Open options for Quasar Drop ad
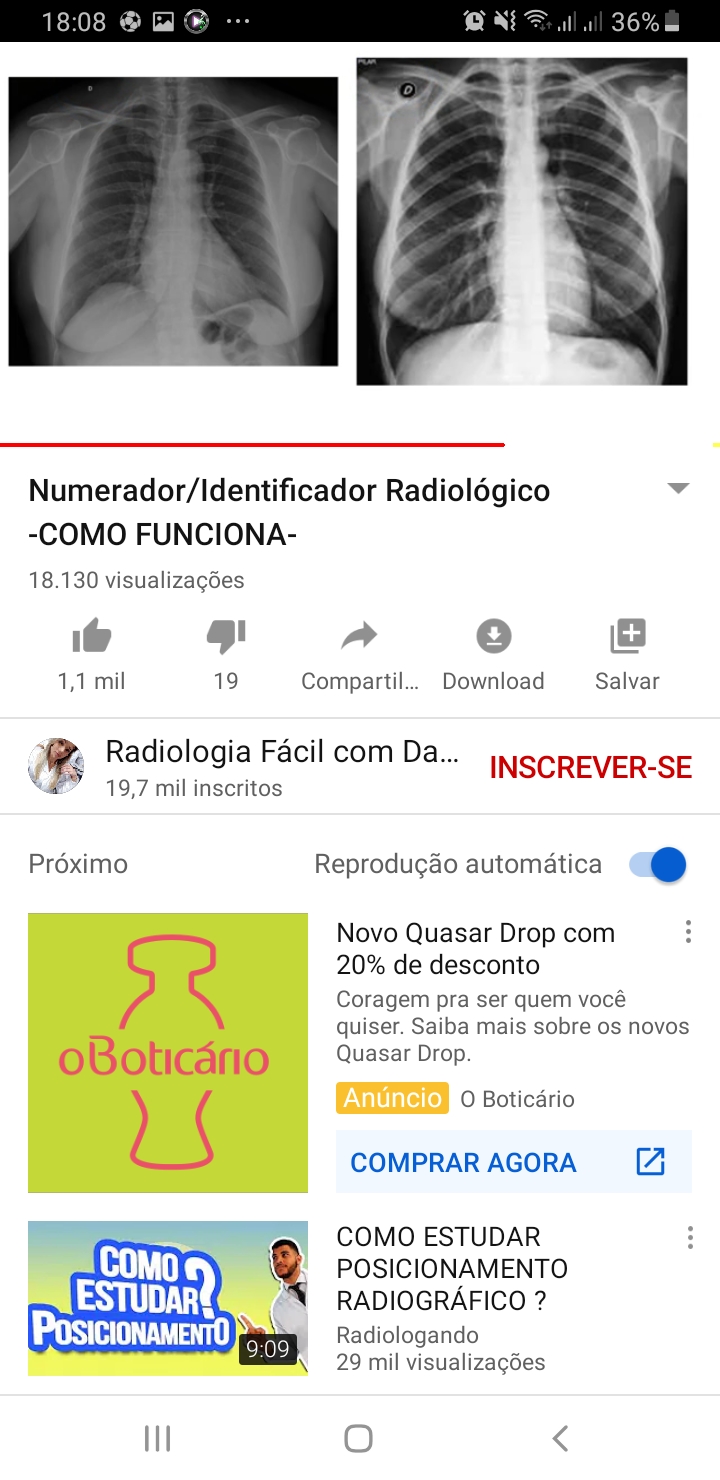The image size is (720, 1480). click(x=688, y=933)
